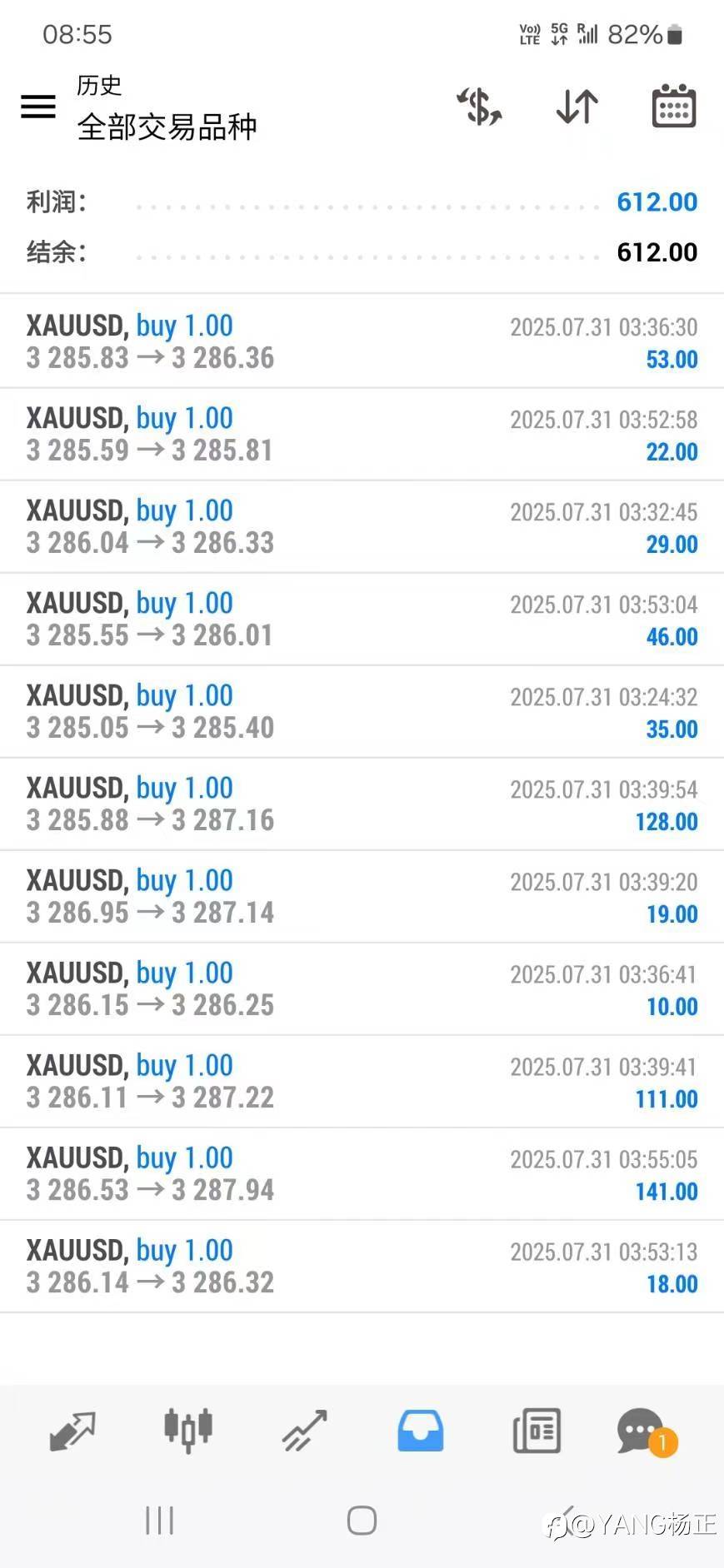Open the XAUUSD trade closed at 03:55:05
The width and height of the screenshot is (724, 1568).
point(362,1173)
